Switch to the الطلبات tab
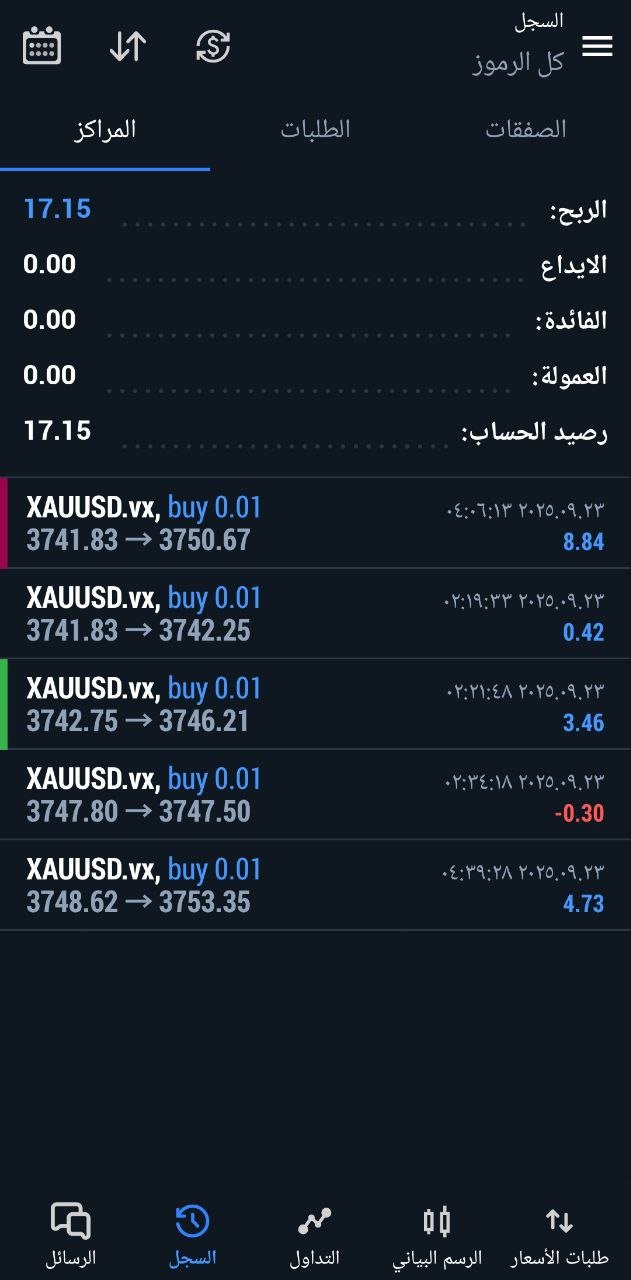The image size is (631, 1280). 315,129
